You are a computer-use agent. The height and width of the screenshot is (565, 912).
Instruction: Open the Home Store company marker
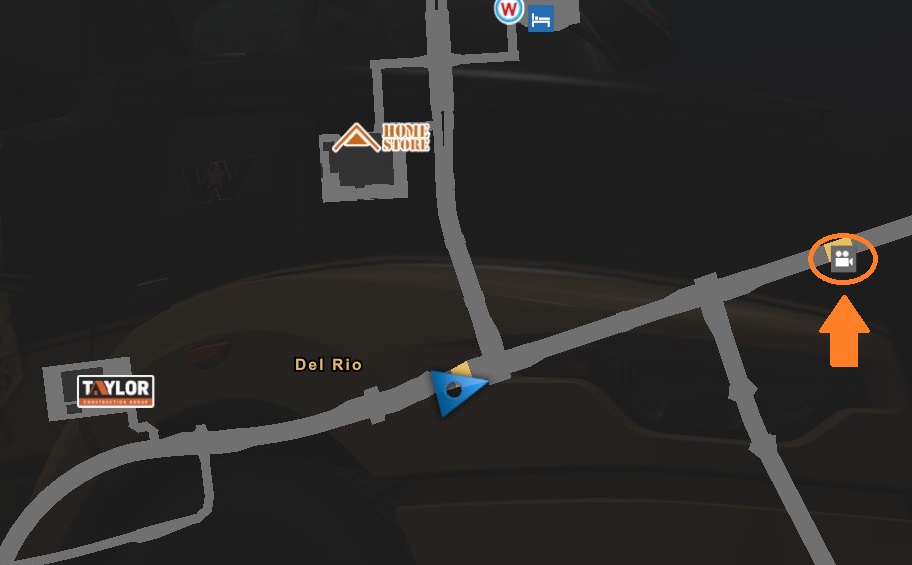point(381,138)
